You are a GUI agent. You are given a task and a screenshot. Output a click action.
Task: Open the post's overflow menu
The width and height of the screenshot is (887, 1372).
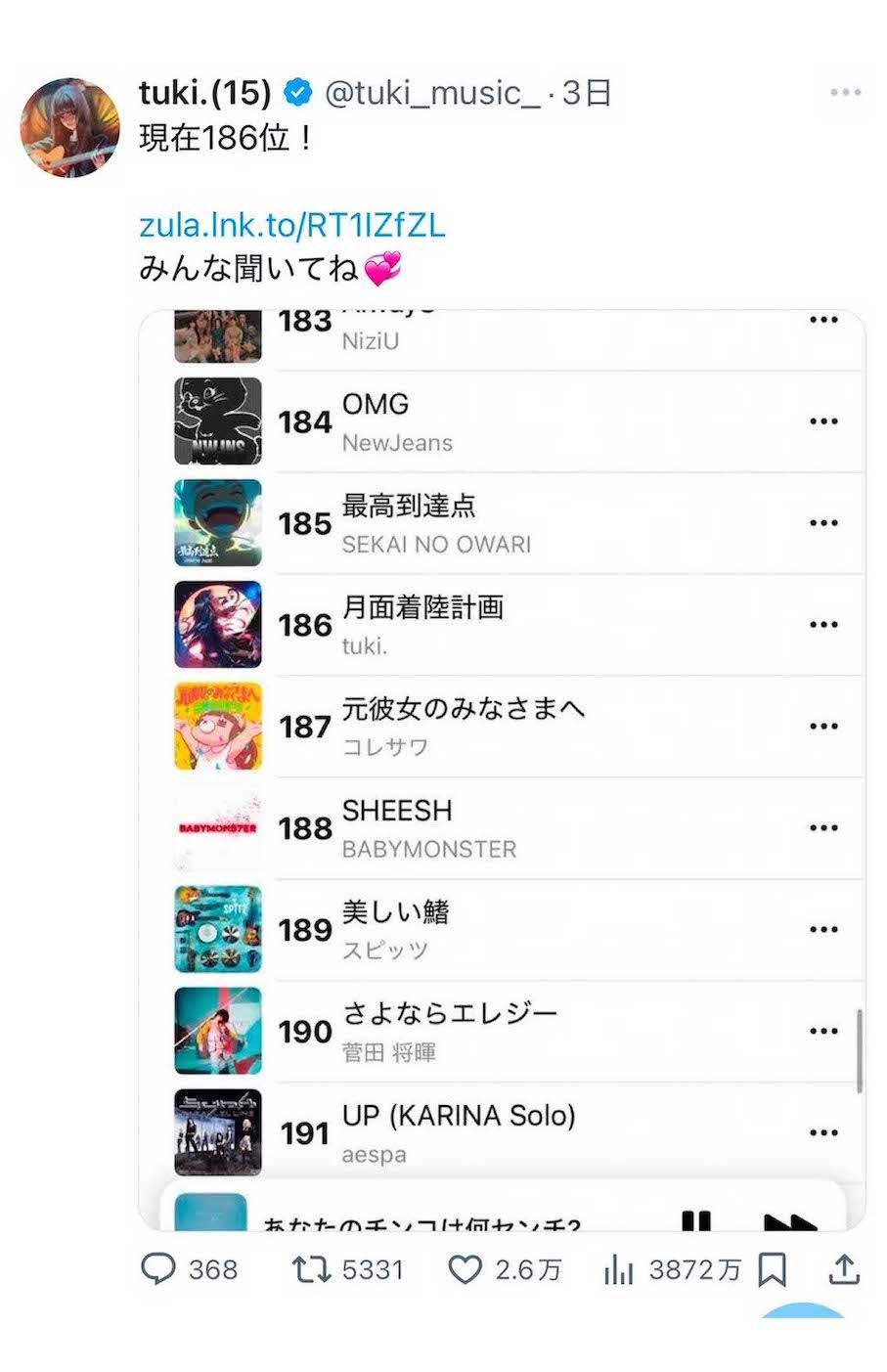click(x=845, y=92)
